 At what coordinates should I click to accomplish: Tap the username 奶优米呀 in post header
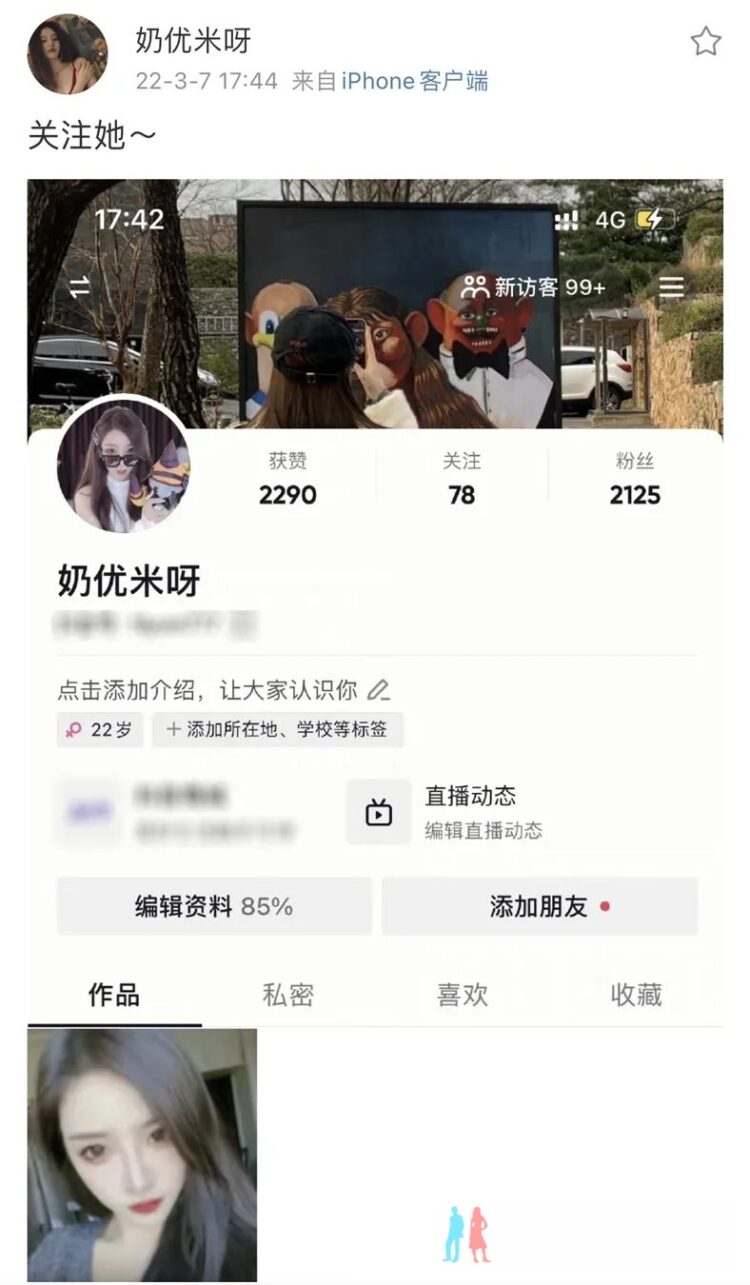tap(193, 41)
